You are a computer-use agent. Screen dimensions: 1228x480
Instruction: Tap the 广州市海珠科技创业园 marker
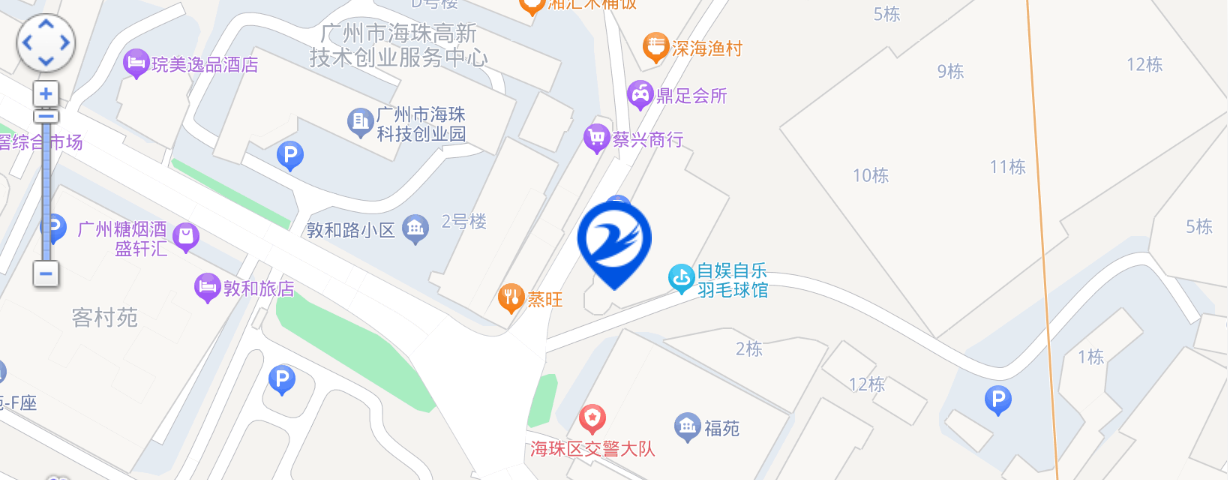click(360, 122)
